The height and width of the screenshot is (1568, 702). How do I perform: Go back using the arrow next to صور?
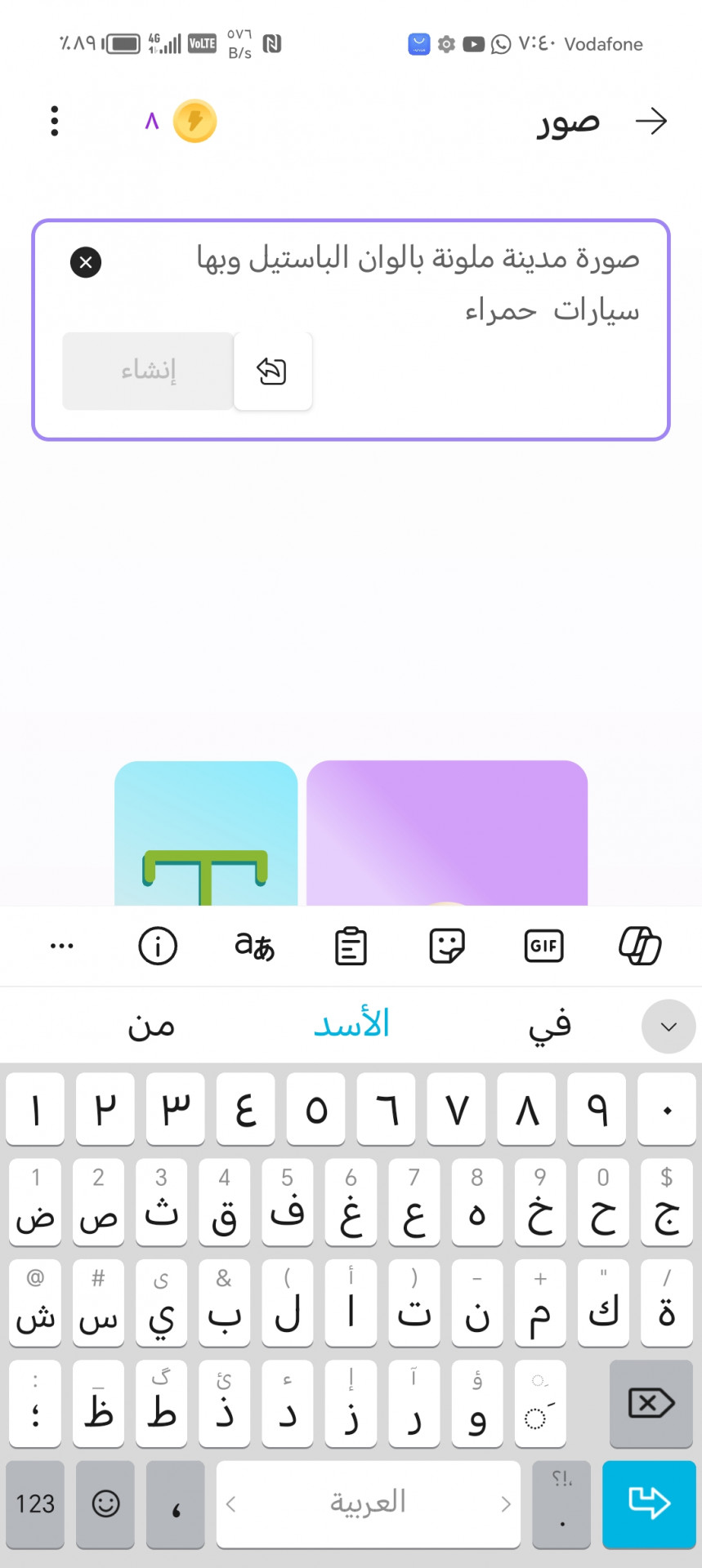[651, 122]
